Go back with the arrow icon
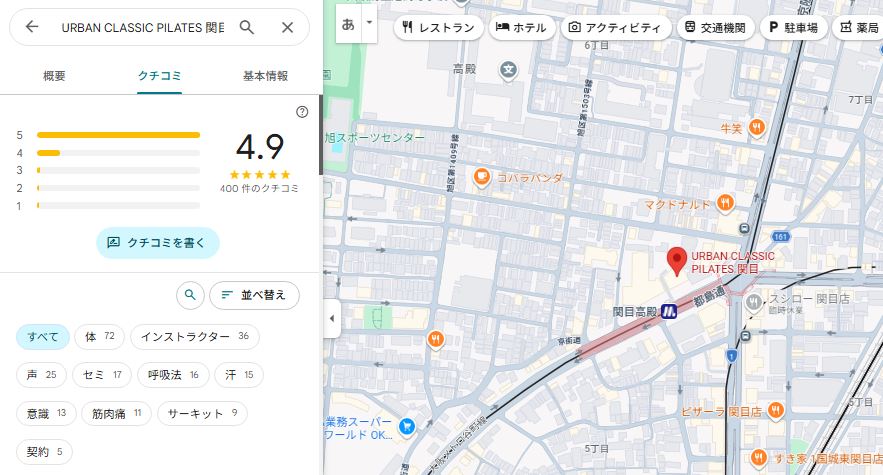This screenshot has width=883, height=475. [32, 27]
